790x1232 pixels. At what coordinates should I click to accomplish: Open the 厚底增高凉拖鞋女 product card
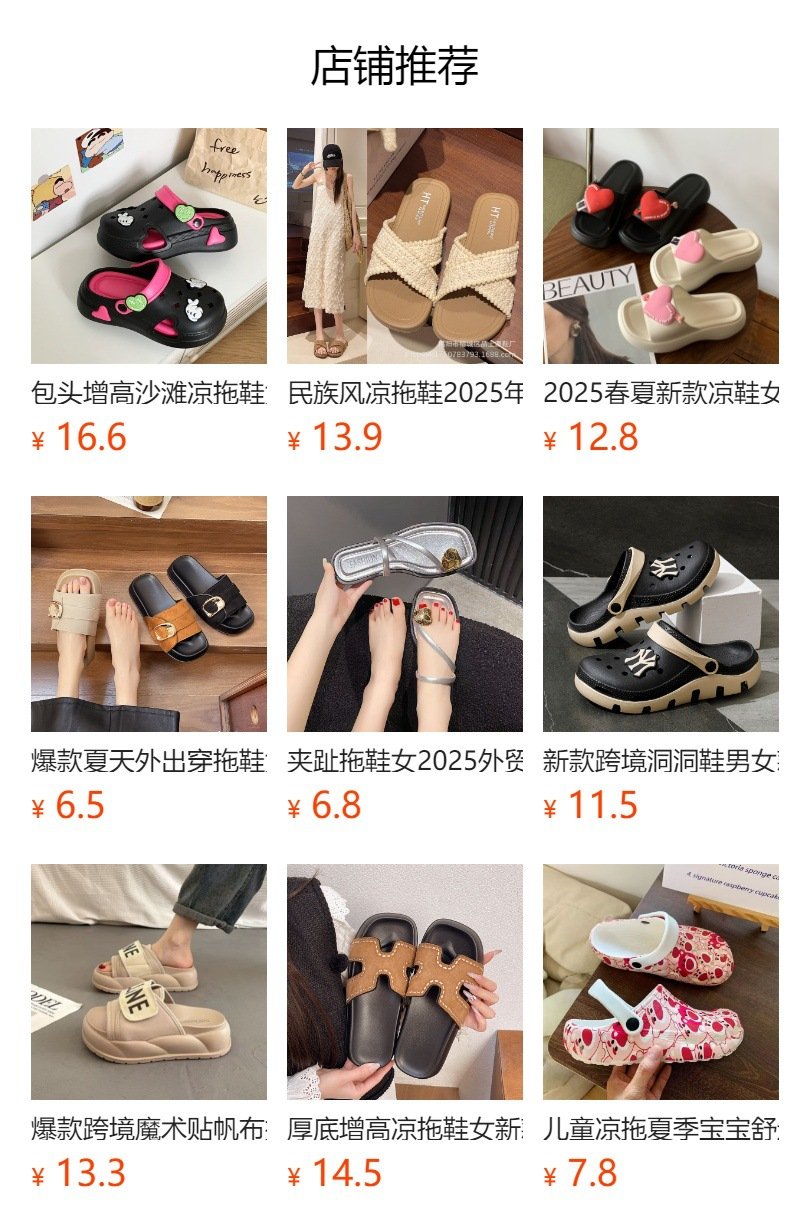coord(404,982)
